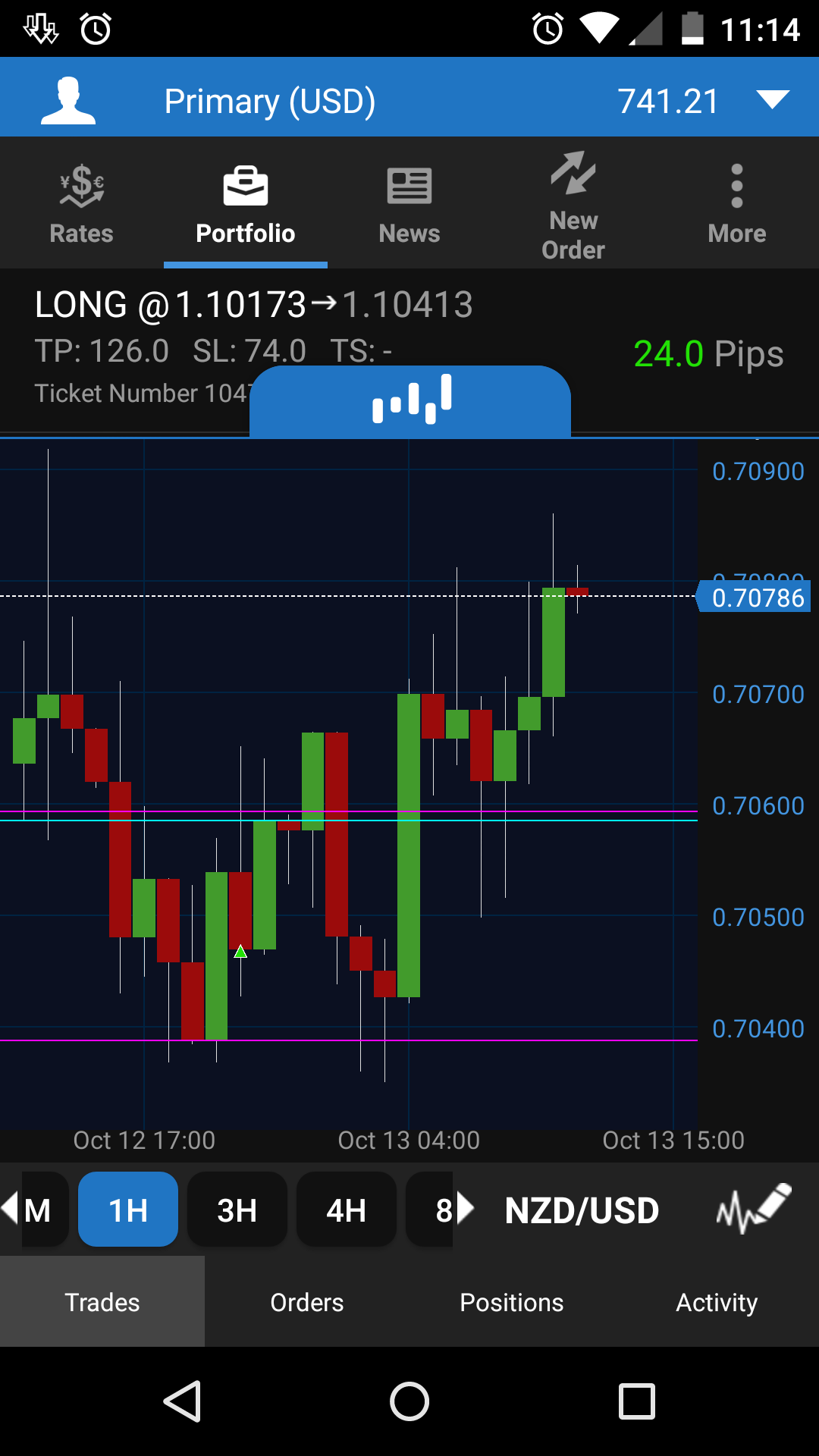Expand the account balance dropdown arrow
The height and width of the screenshot is (1456, 819).
pos(772,100)
